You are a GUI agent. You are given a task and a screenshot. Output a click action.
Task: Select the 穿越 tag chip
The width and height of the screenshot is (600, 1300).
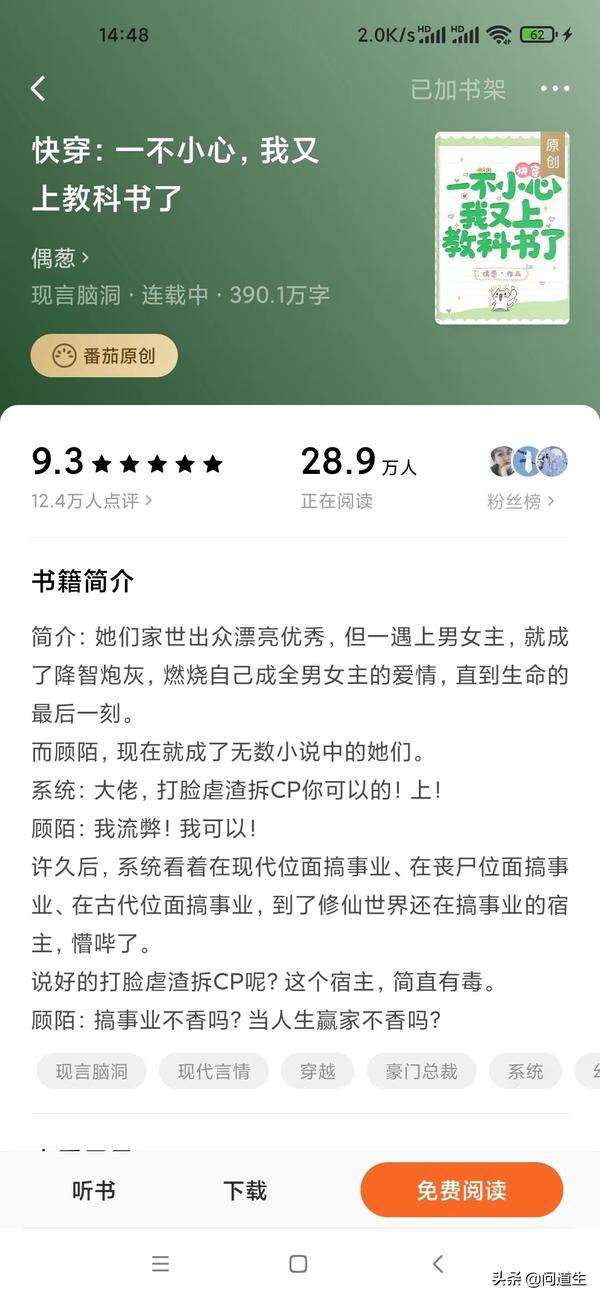click(x=317, y=1071)
